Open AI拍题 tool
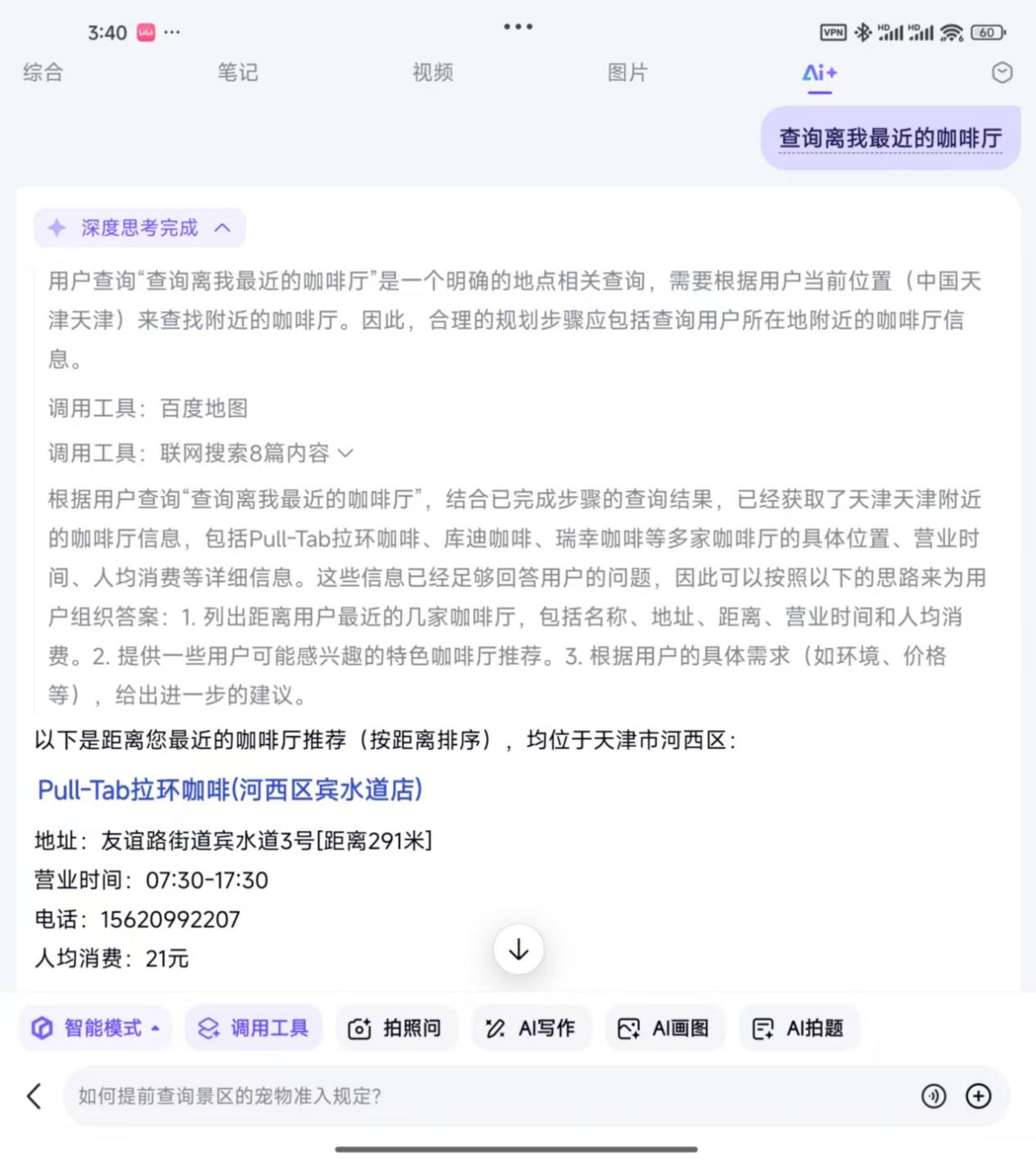 (x=799, y=1028)
